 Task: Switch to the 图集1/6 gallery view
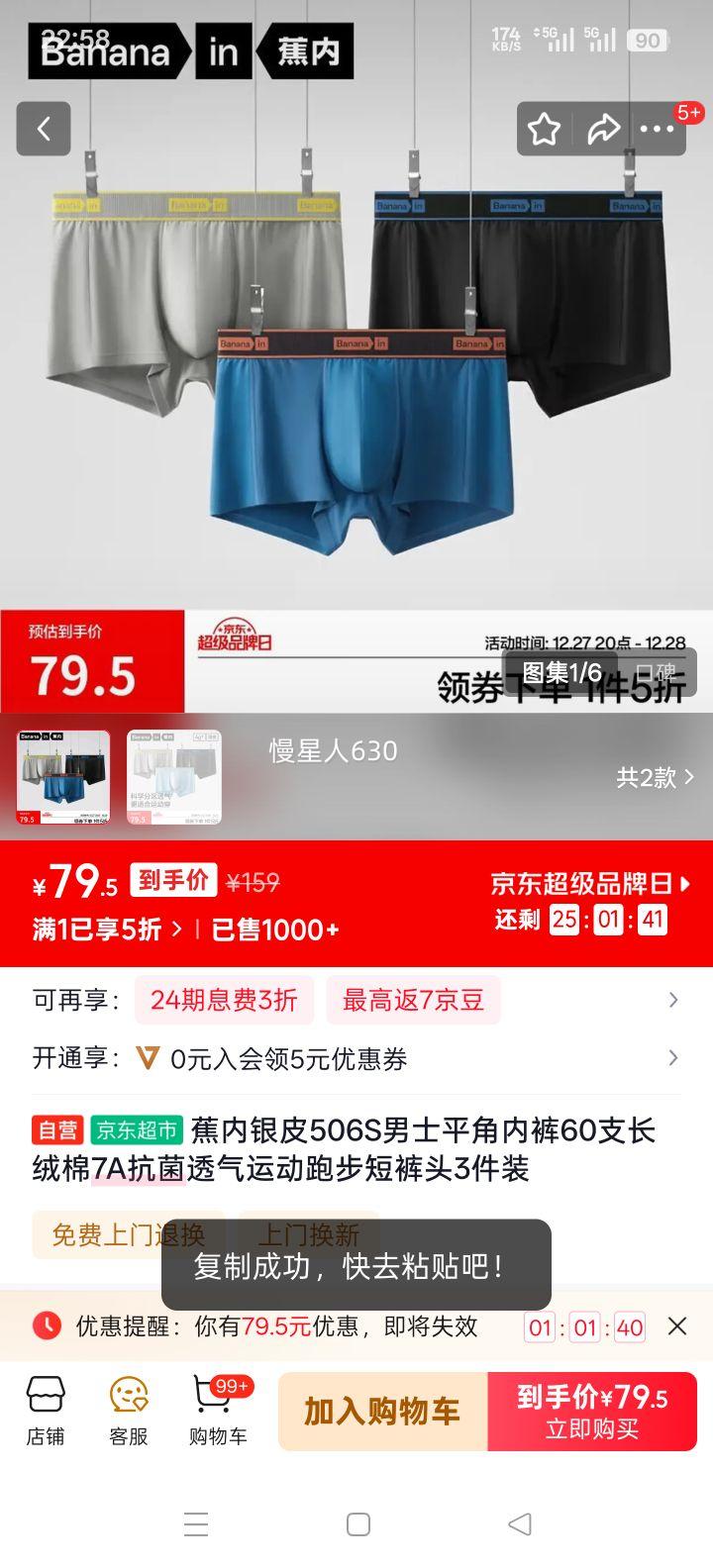click(x=560, y=671)
